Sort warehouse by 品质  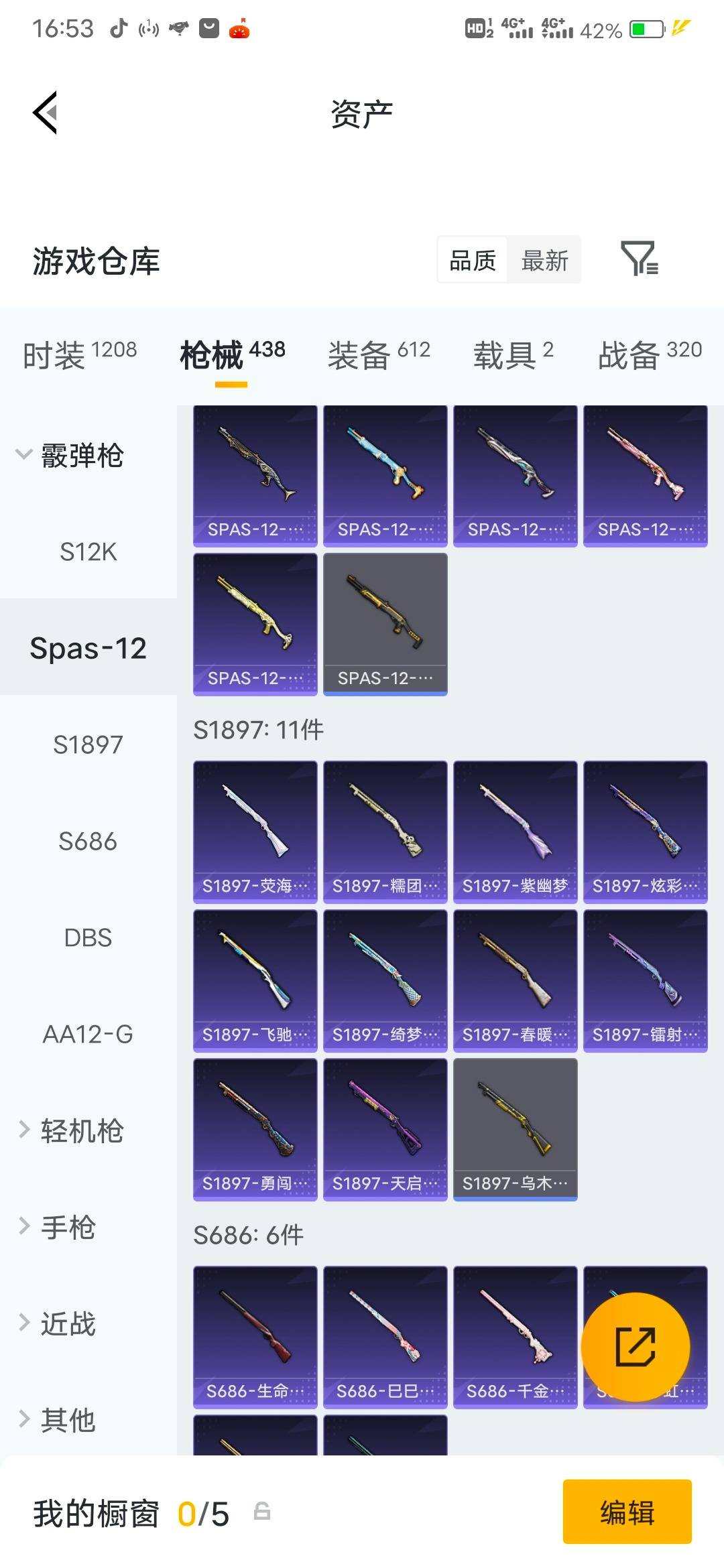[x=473, y=260]
